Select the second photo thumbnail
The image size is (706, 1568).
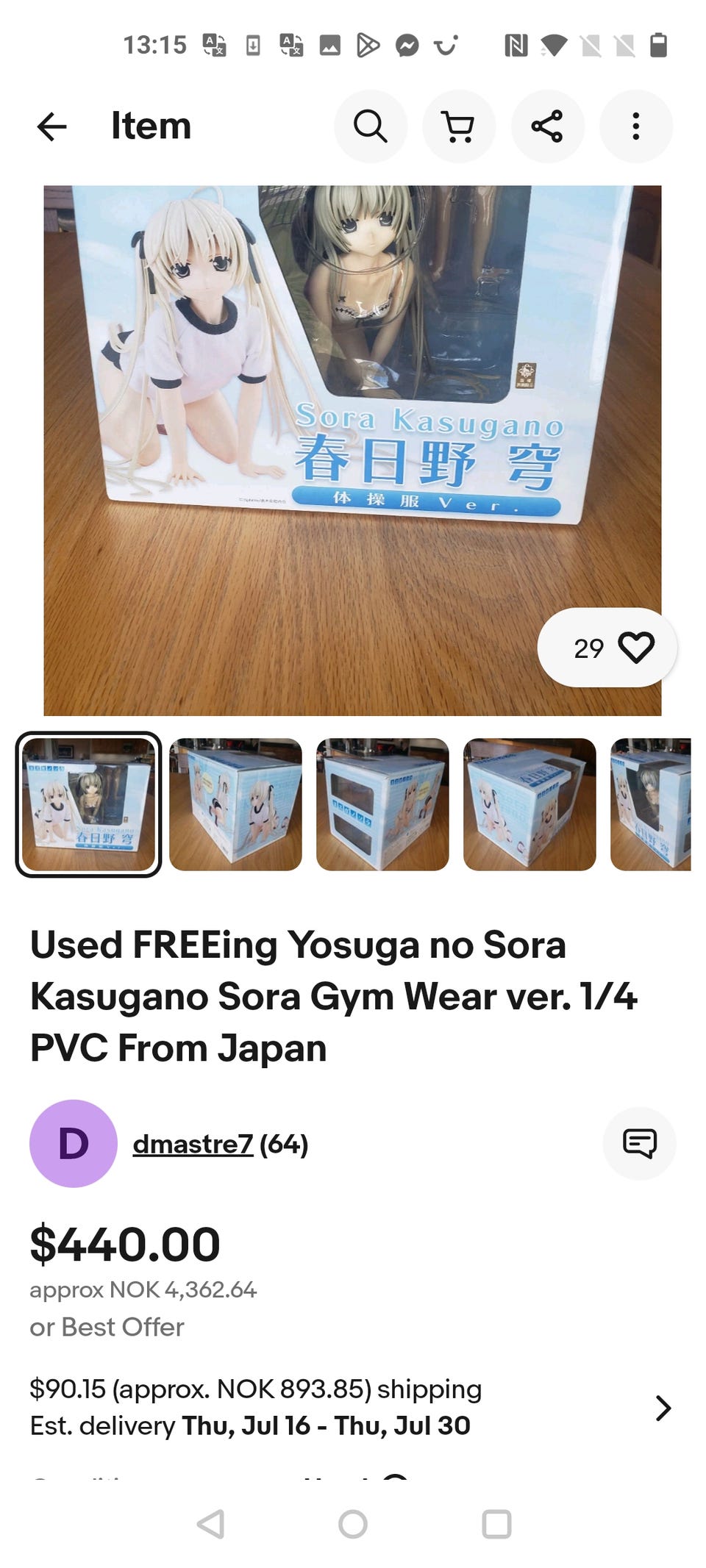tap(235, 804)
